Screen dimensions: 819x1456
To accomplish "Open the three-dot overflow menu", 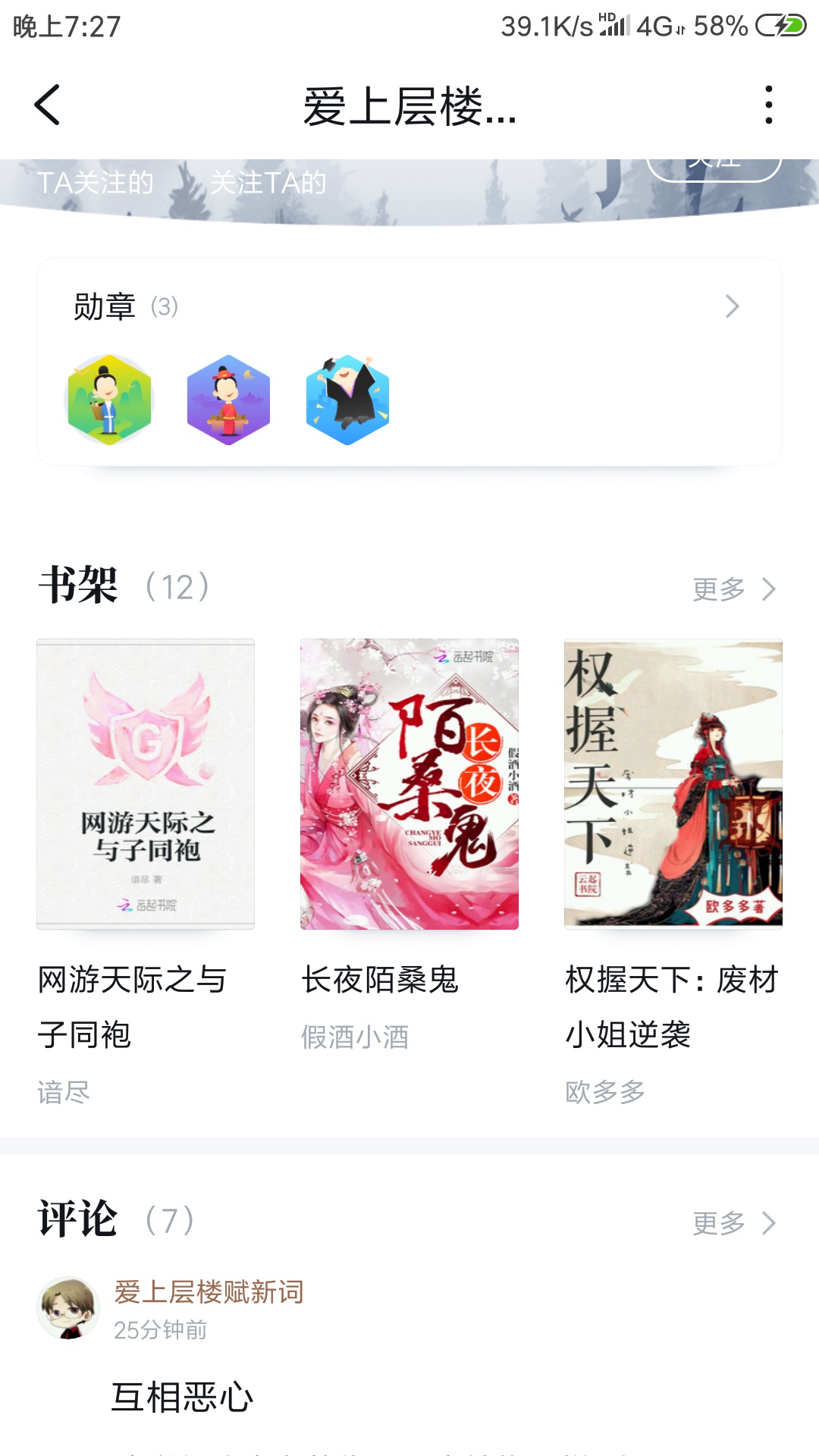I will (x=768, y=105).
